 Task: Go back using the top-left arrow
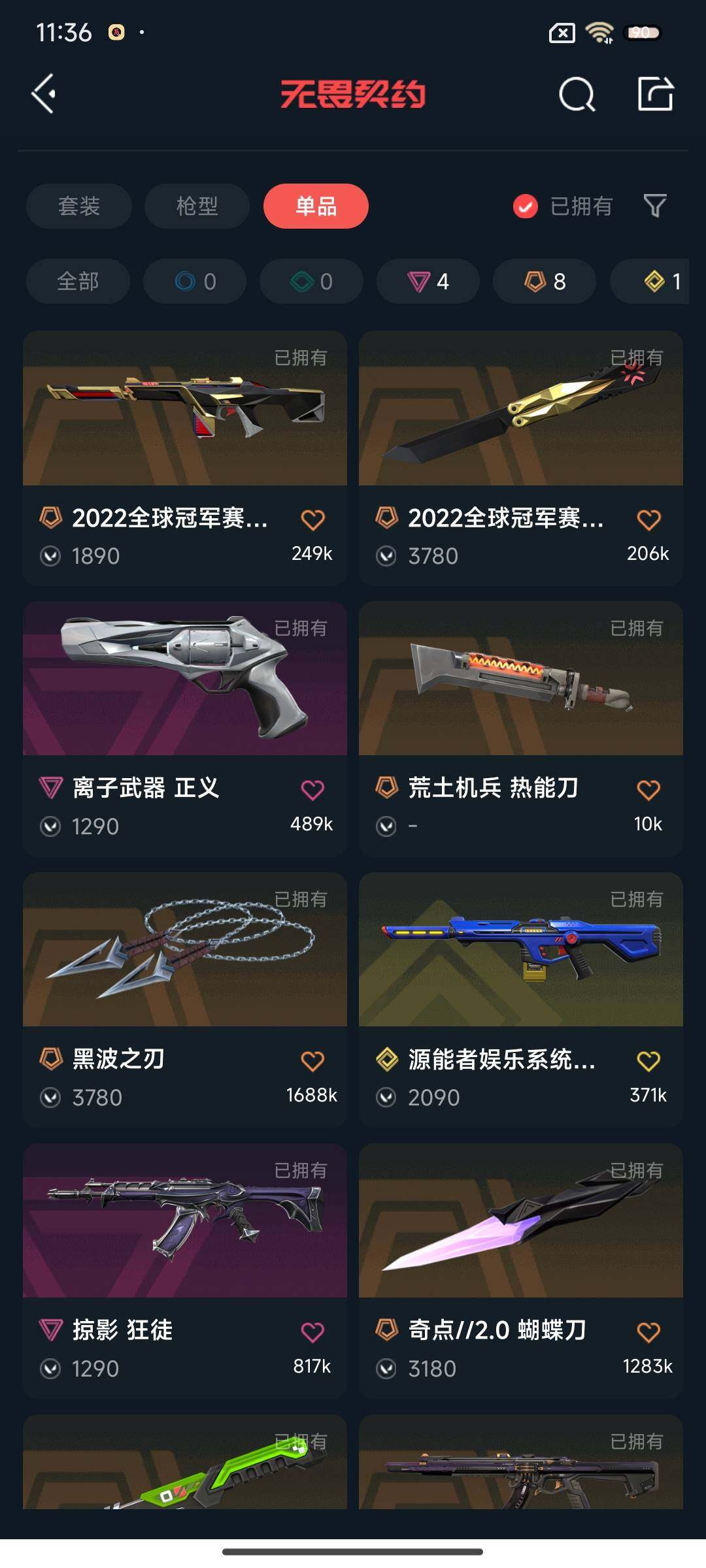[x=44, y=94]
